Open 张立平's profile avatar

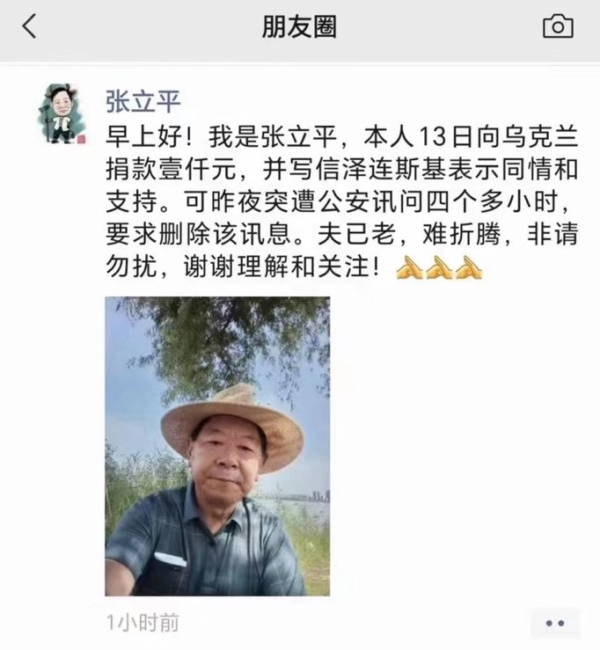62,113
